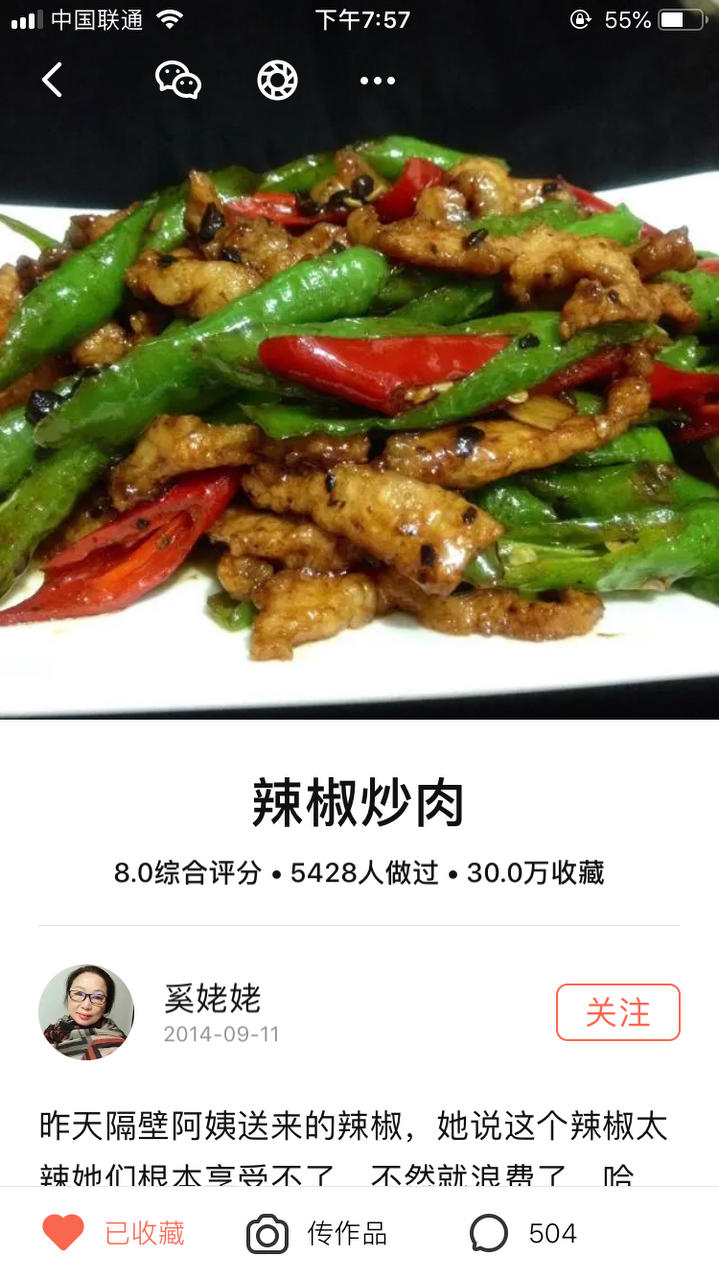Viewport: 719px width, 1280px height.
Task: Open 奚姥姥's profile avatar
Action: [x=86, y=1012]
